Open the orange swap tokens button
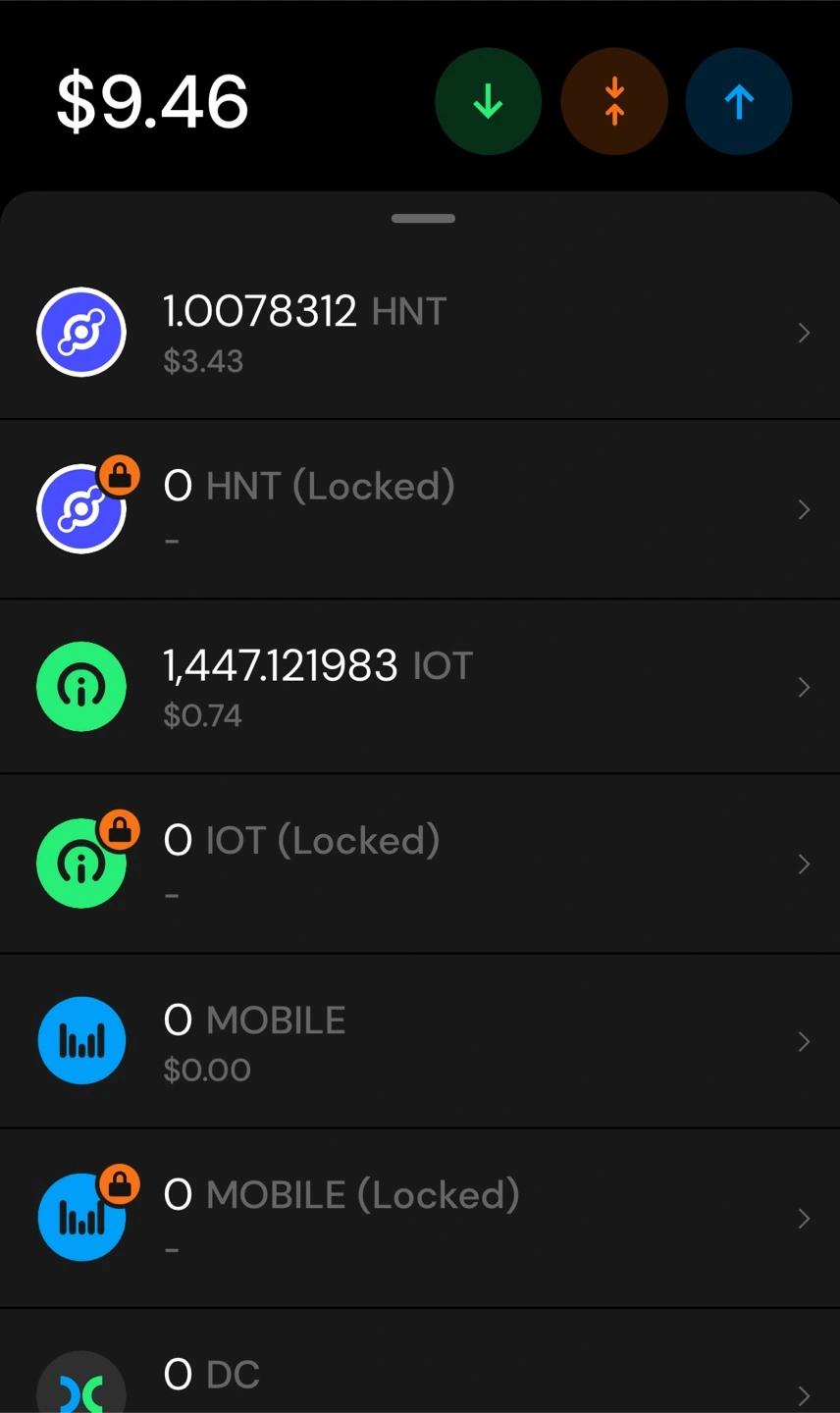The height and width of the screenshot is (1413, 840). click(x=614, y=102)
